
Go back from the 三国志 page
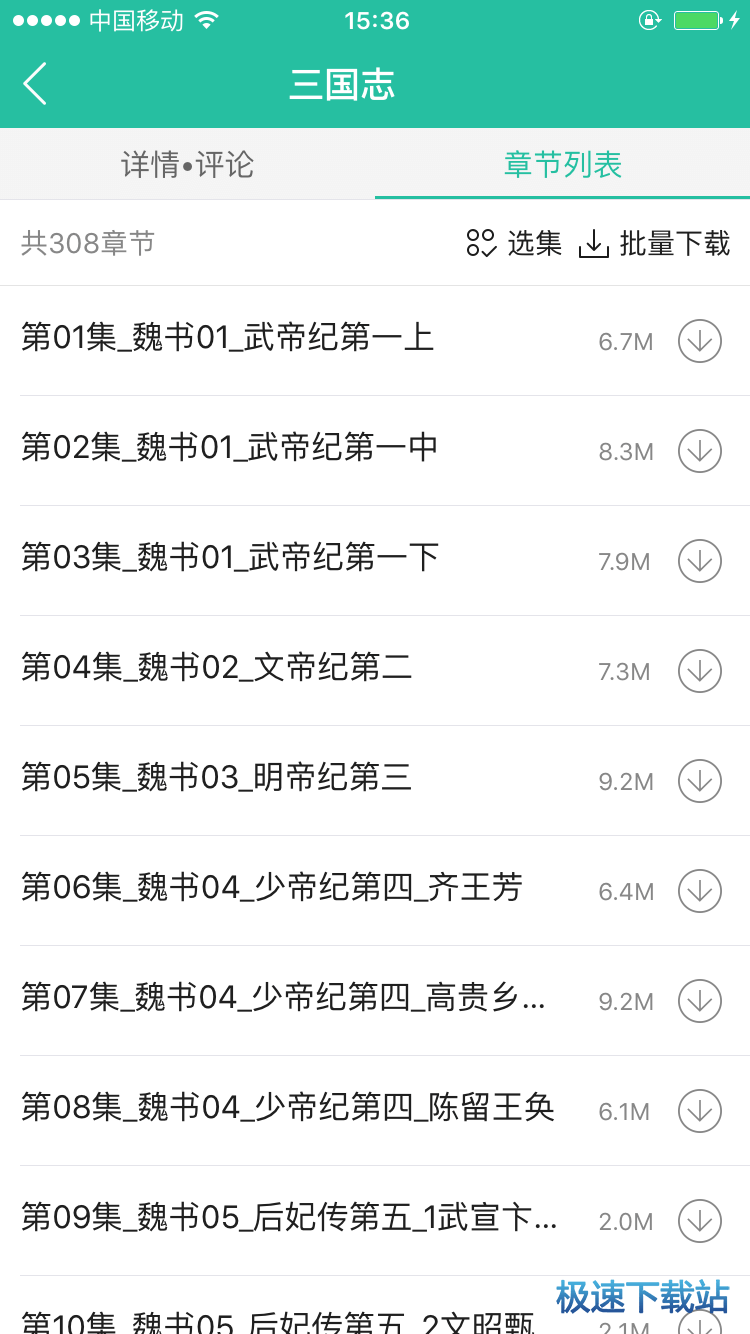[36, 84]
